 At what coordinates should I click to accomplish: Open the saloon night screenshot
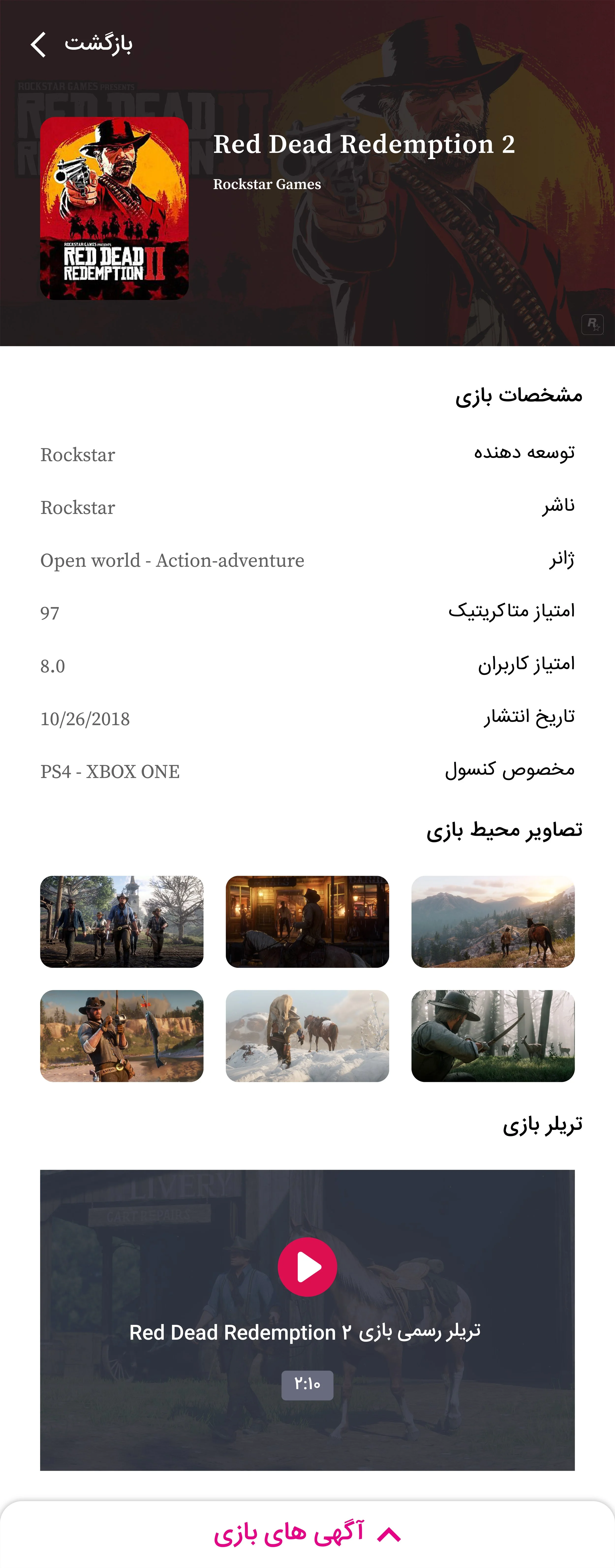point(307,922)
